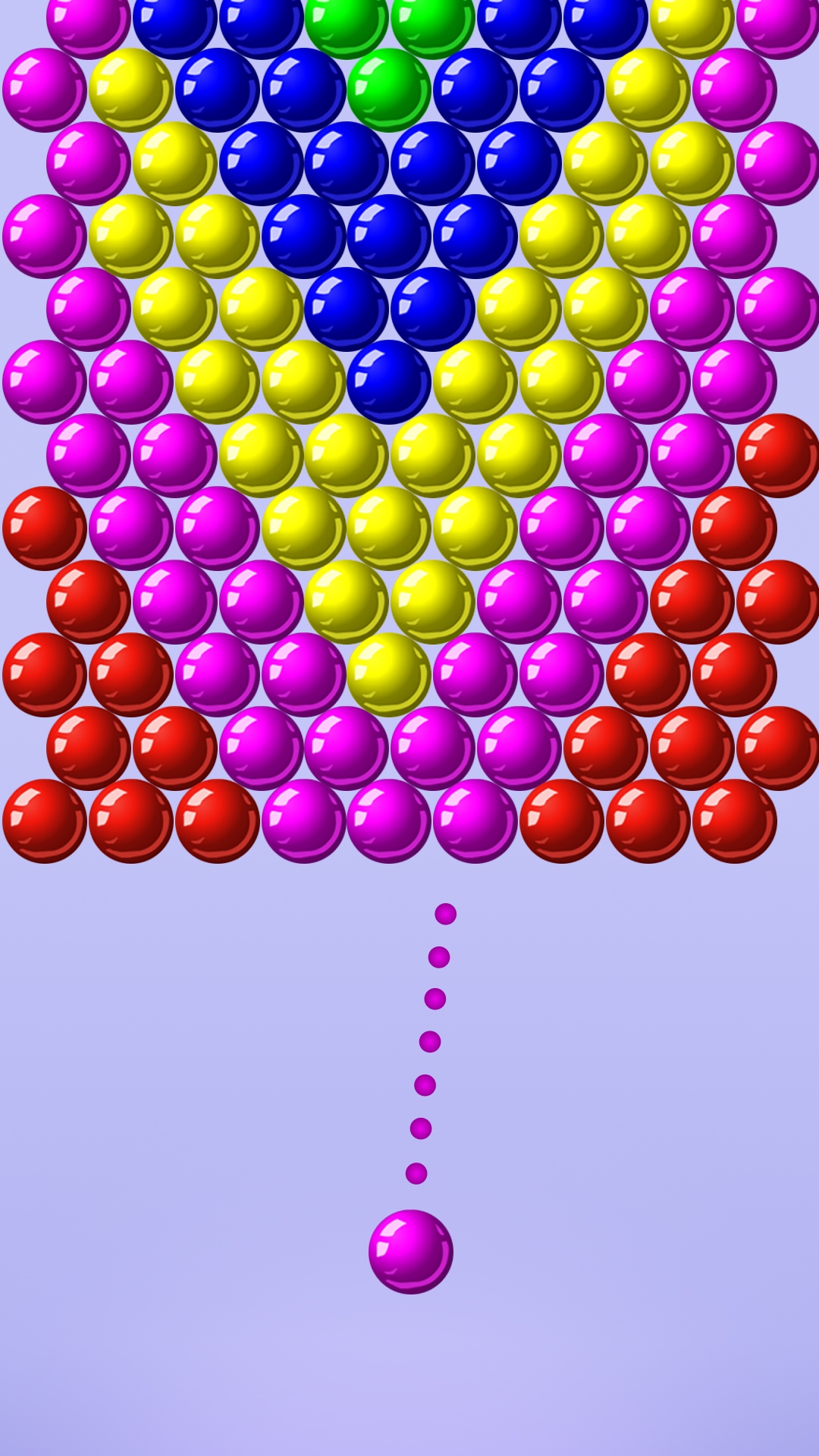Aim at the lowest green bubble
This screenshot has height=1456, width=819.
pos(389,89)
